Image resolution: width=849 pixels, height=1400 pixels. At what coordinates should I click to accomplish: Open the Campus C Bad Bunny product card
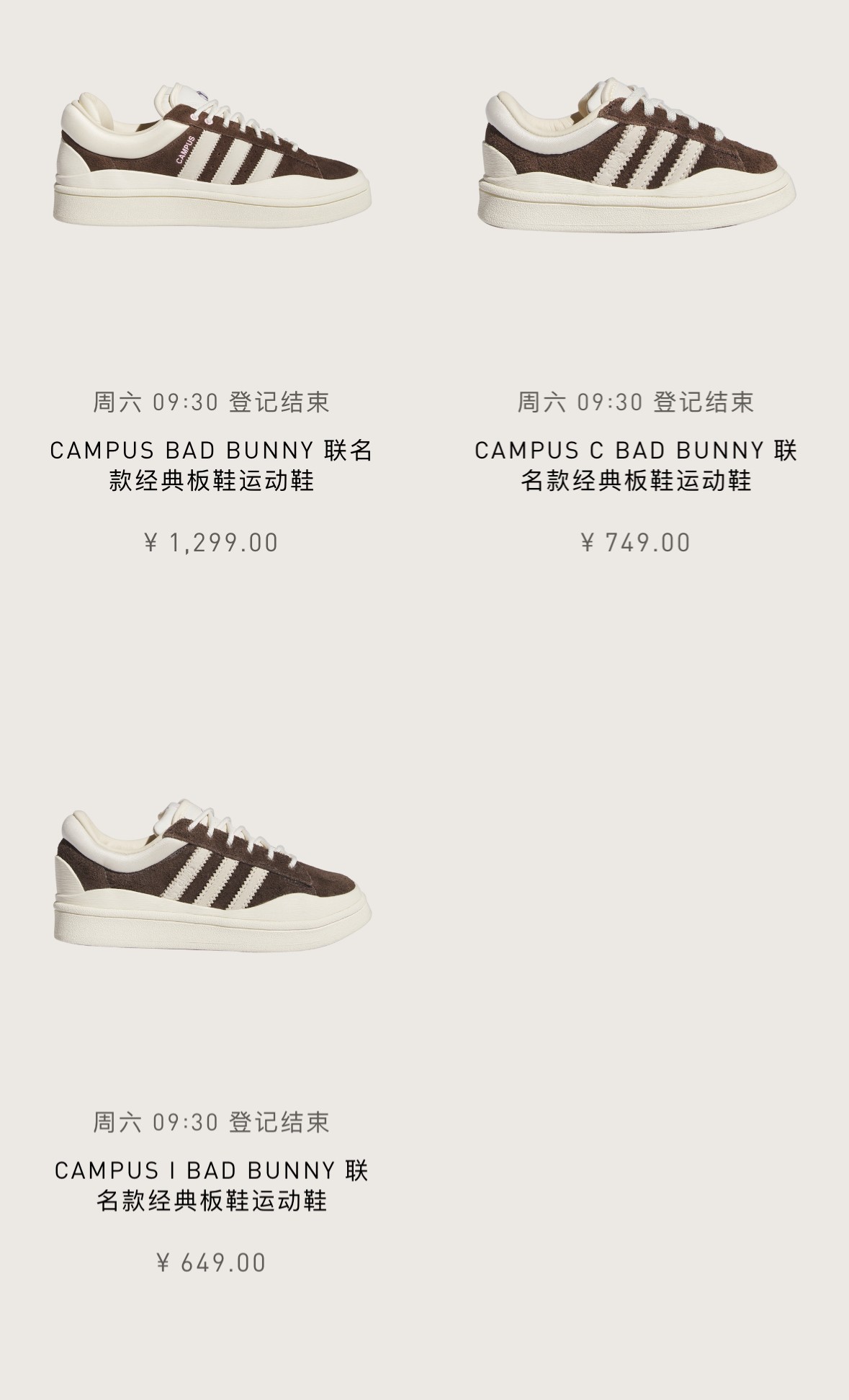point(637,155)
